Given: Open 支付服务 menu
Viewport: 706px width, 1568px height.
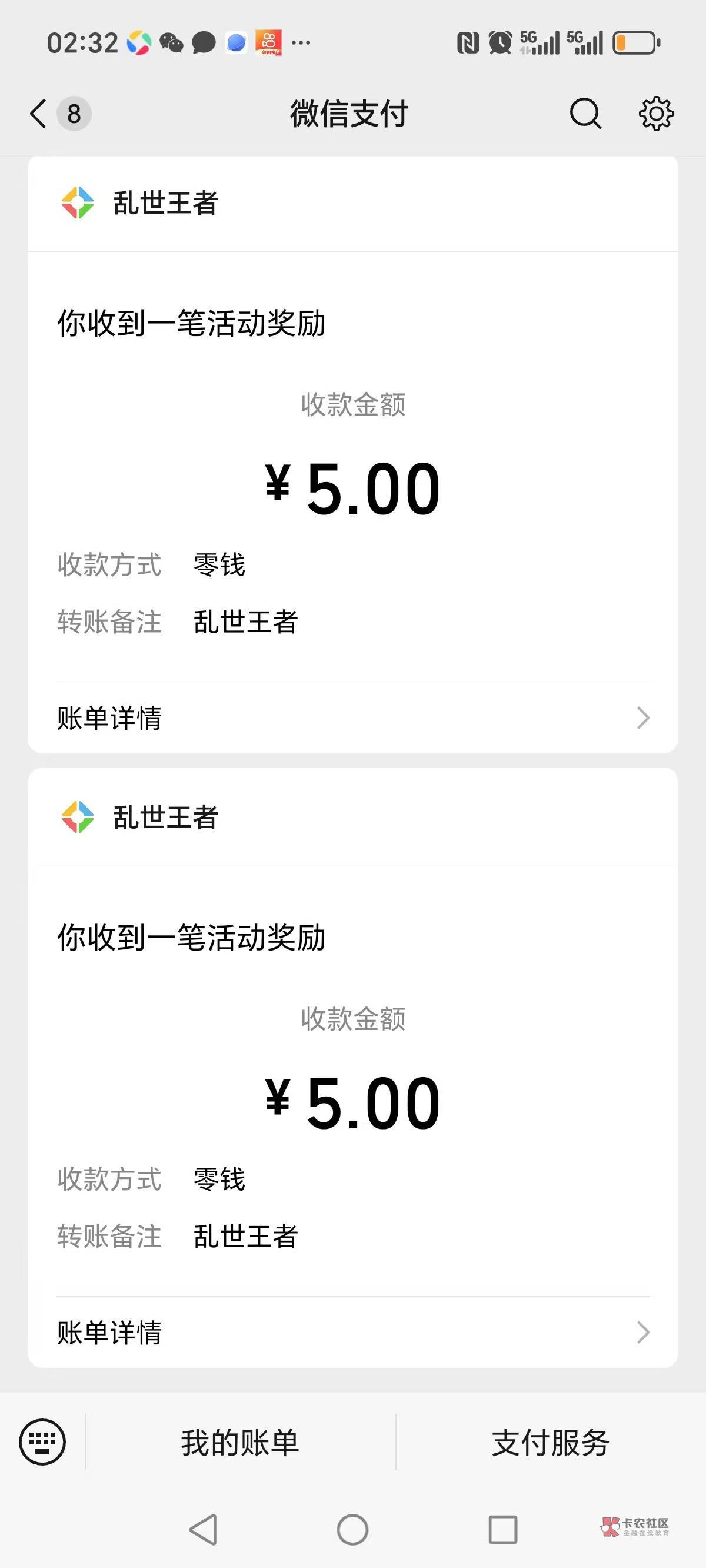Looking at the screenshot, I should 550,1443.
